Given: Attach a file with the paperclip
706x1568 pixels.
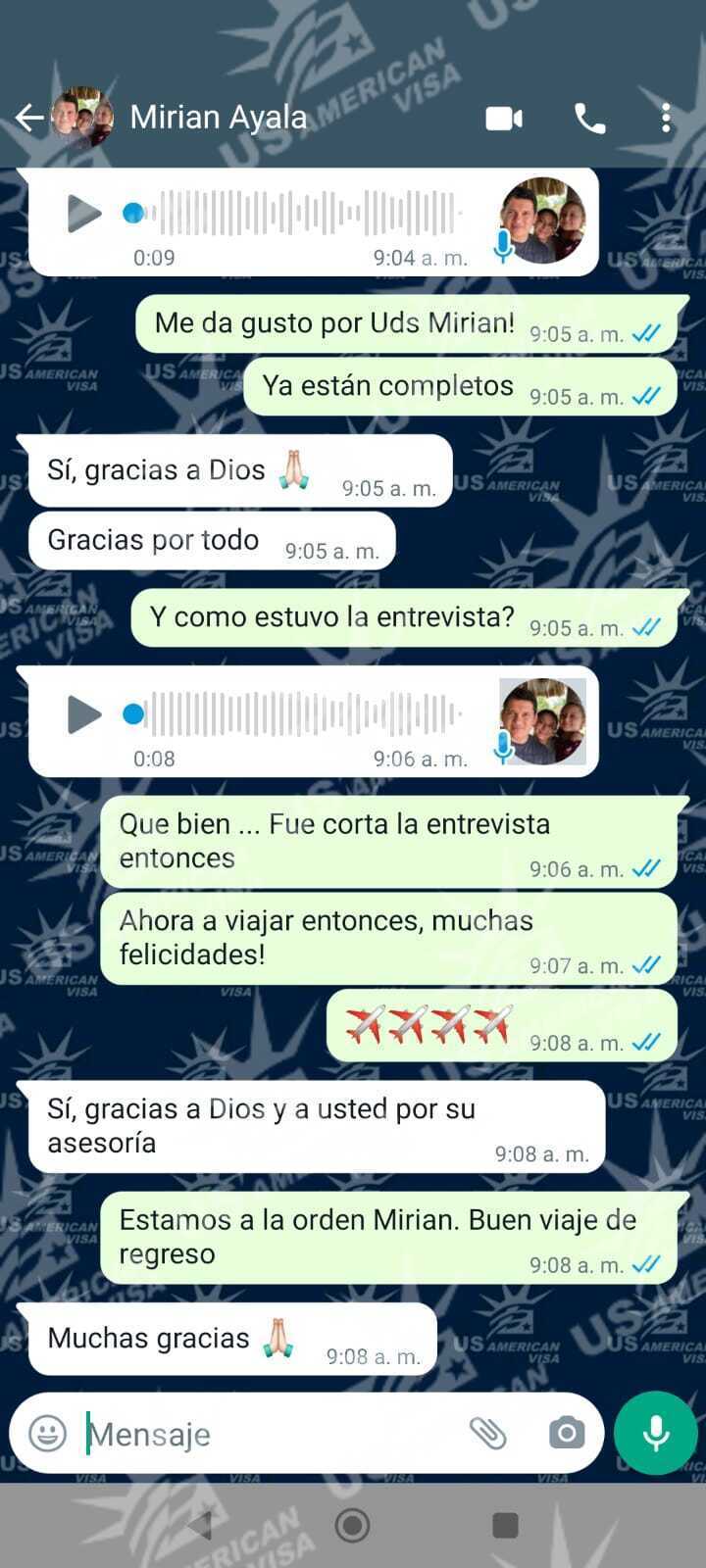Looking at the screenshot, I should [487, 1434].
